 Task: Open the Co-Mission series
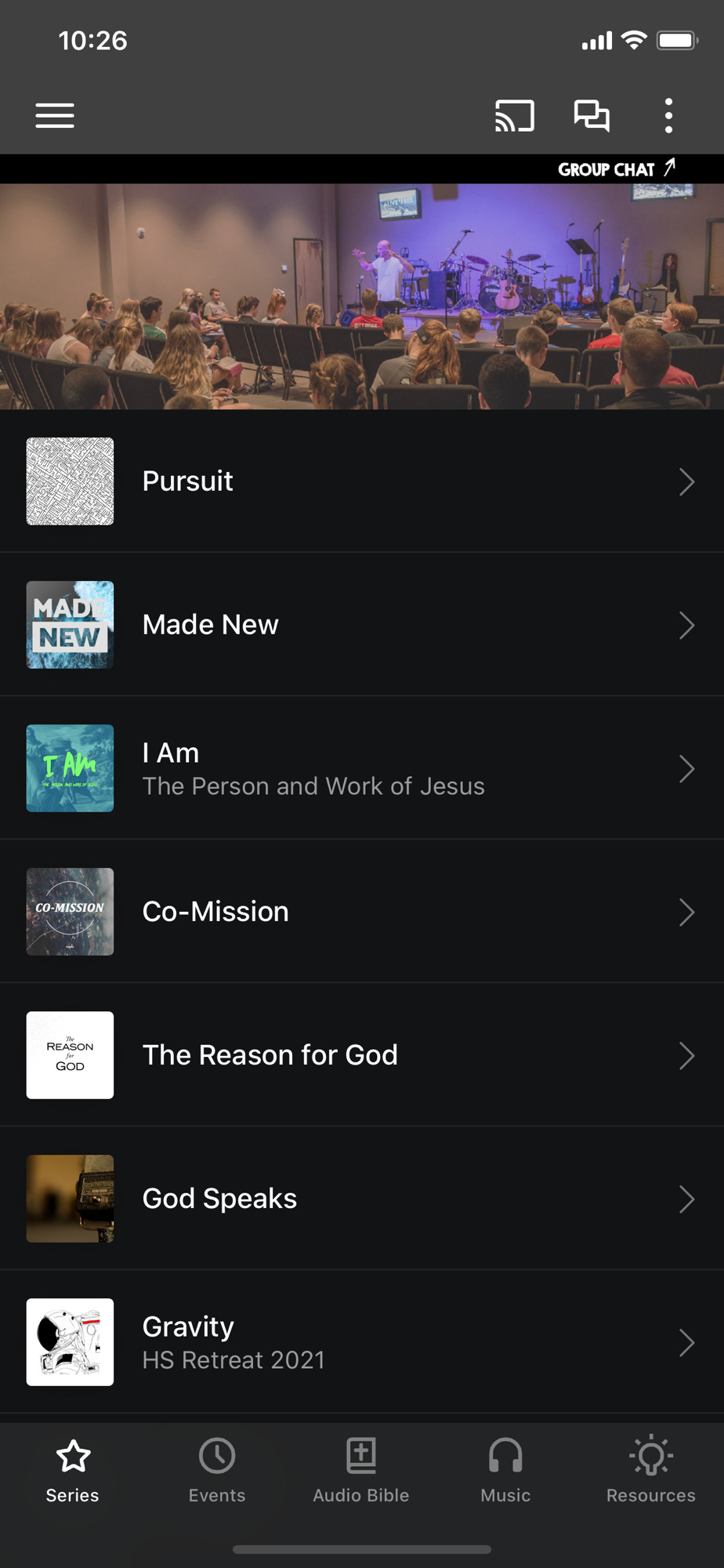361,912
